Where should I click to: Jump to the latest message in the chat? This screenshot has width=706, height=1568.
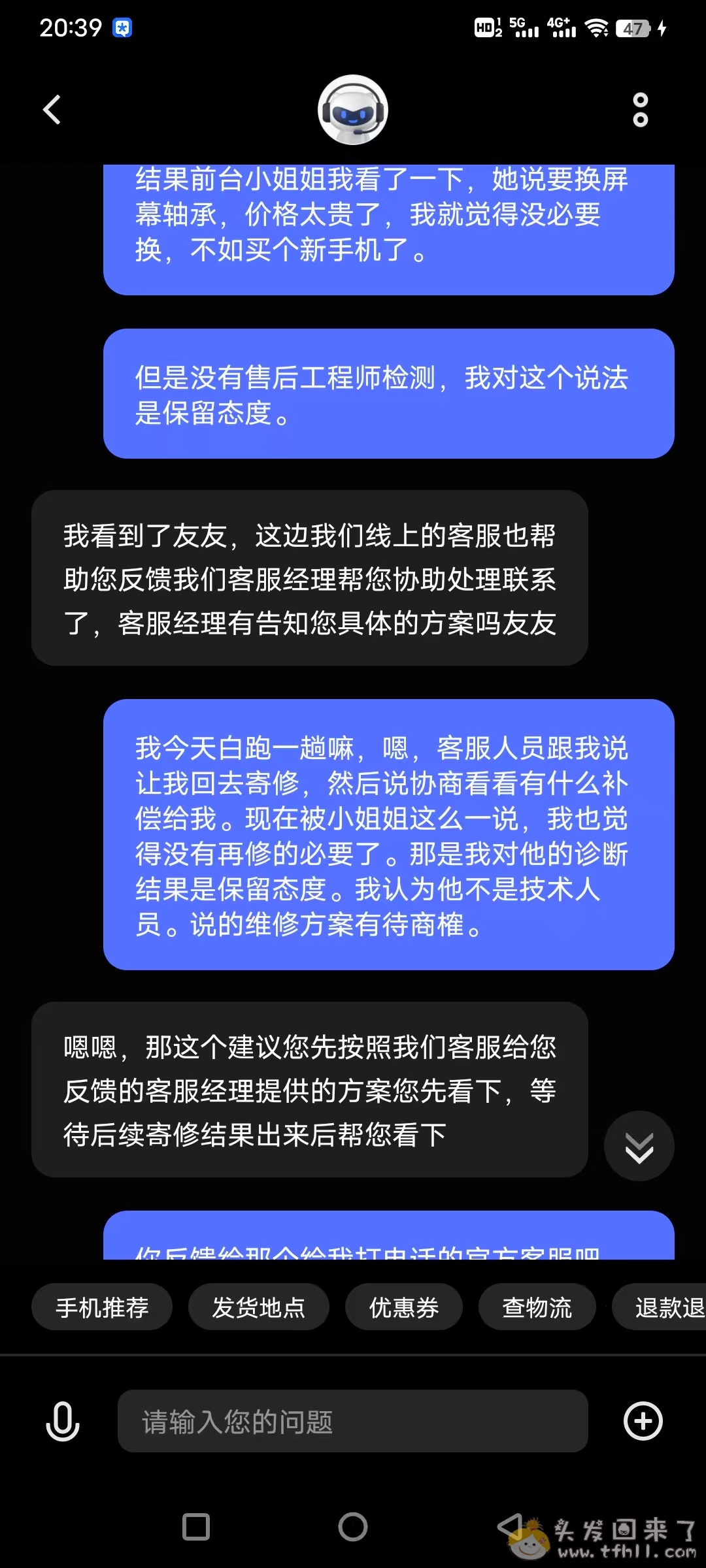pyautogui.click(x=639, y=1147)
